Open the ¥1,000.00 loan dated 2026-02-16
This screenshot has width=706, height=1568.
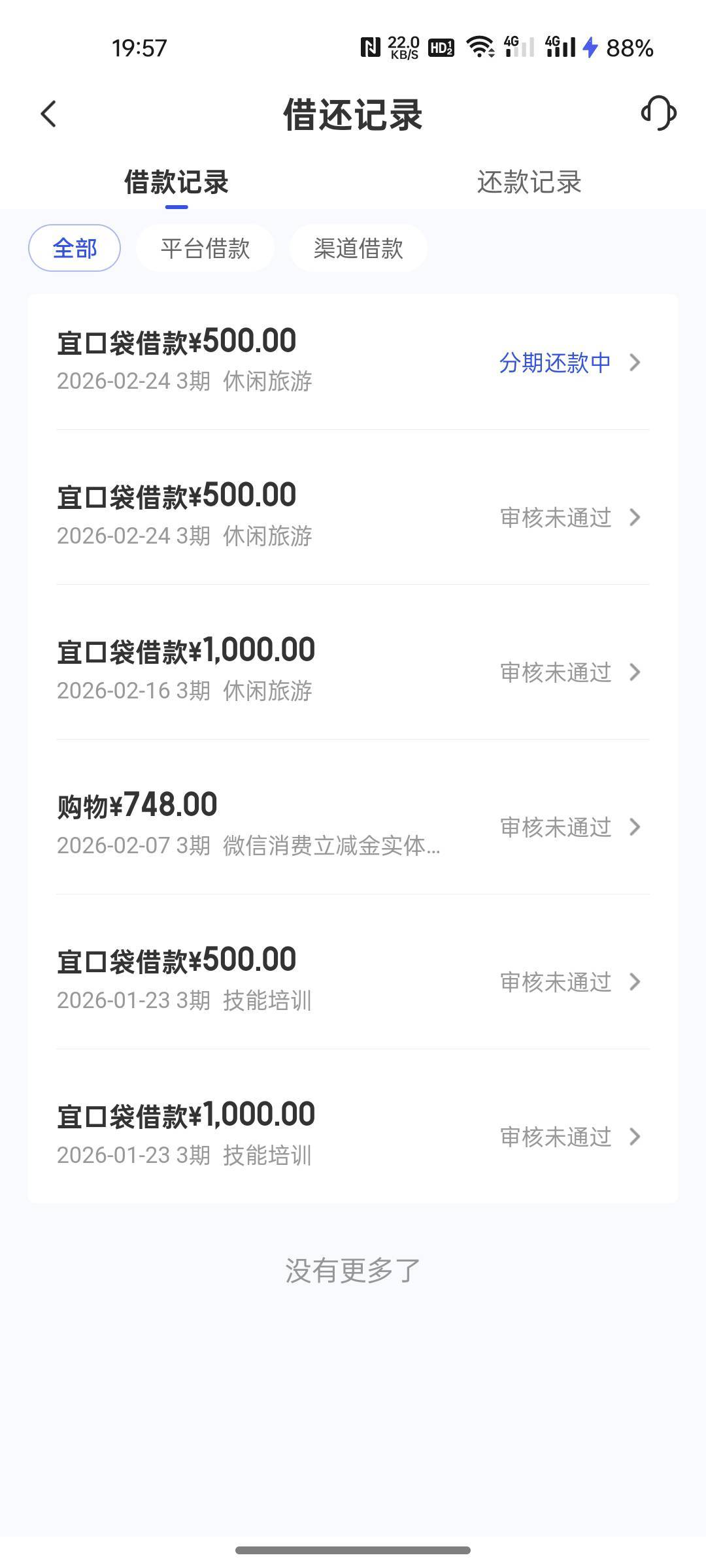tap(353, 671)
